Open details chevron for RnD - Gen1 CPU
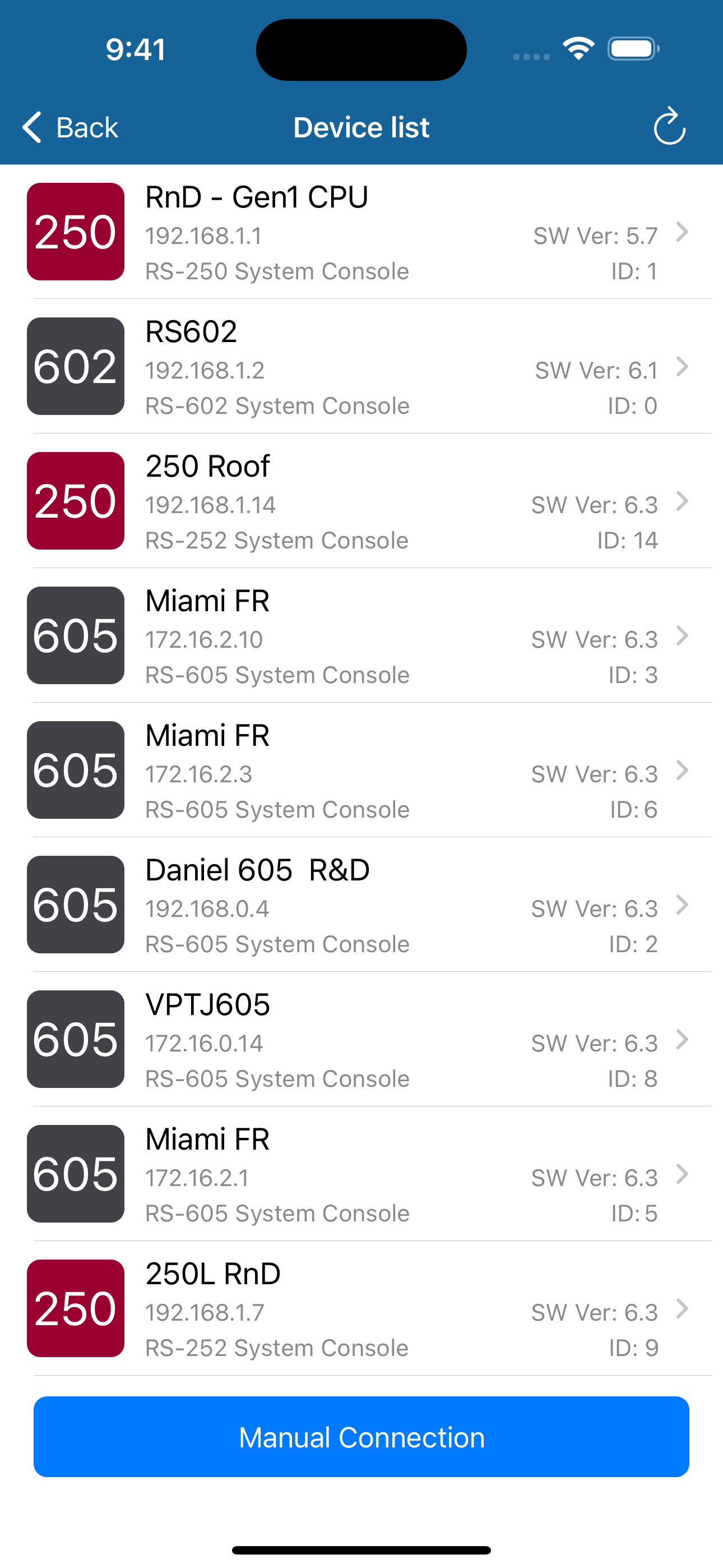Image resolution: width=723 pixels, height=1568 pixels. click(x=681, y=233)
